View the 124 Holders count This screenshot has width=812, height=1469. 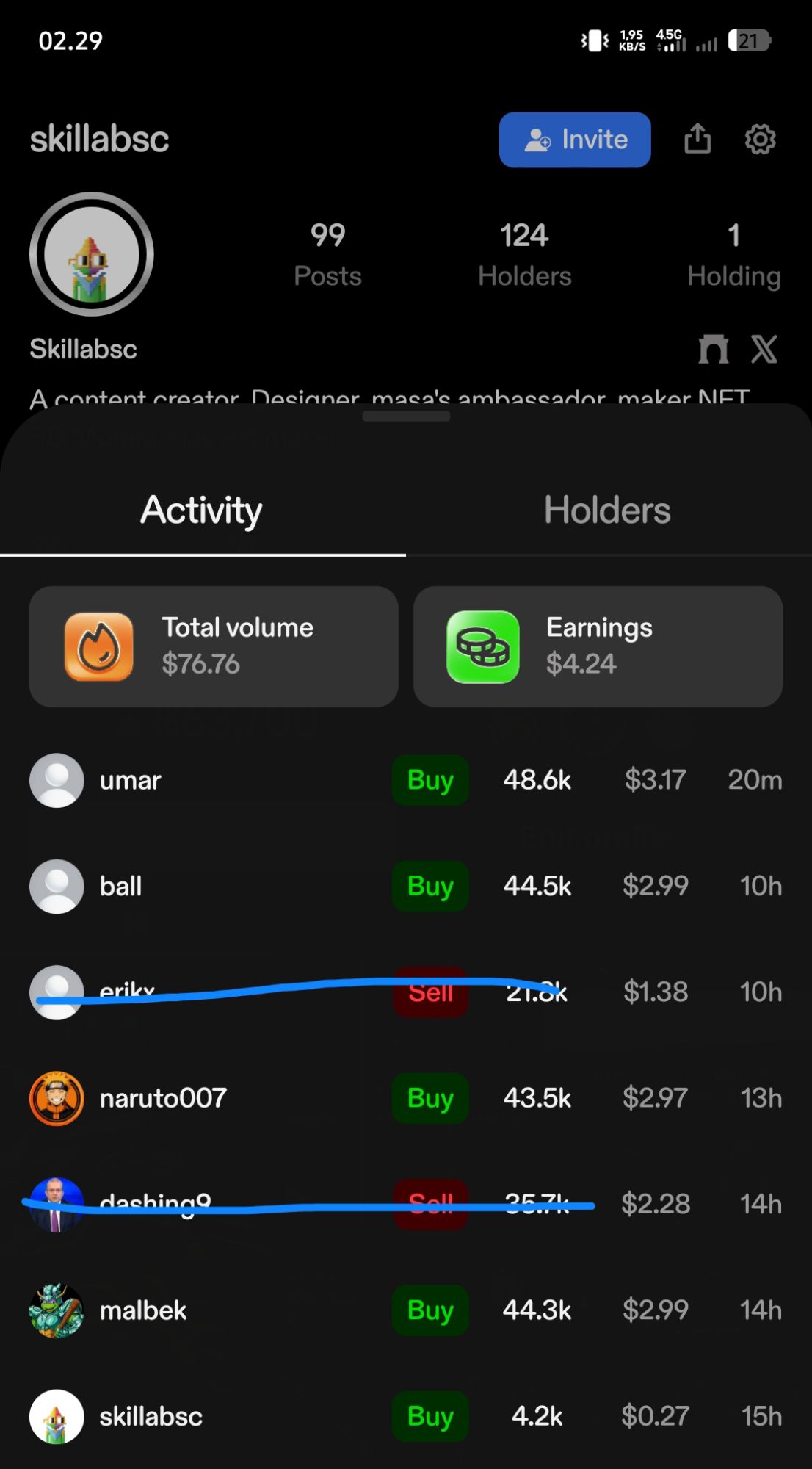coord(524,254)
